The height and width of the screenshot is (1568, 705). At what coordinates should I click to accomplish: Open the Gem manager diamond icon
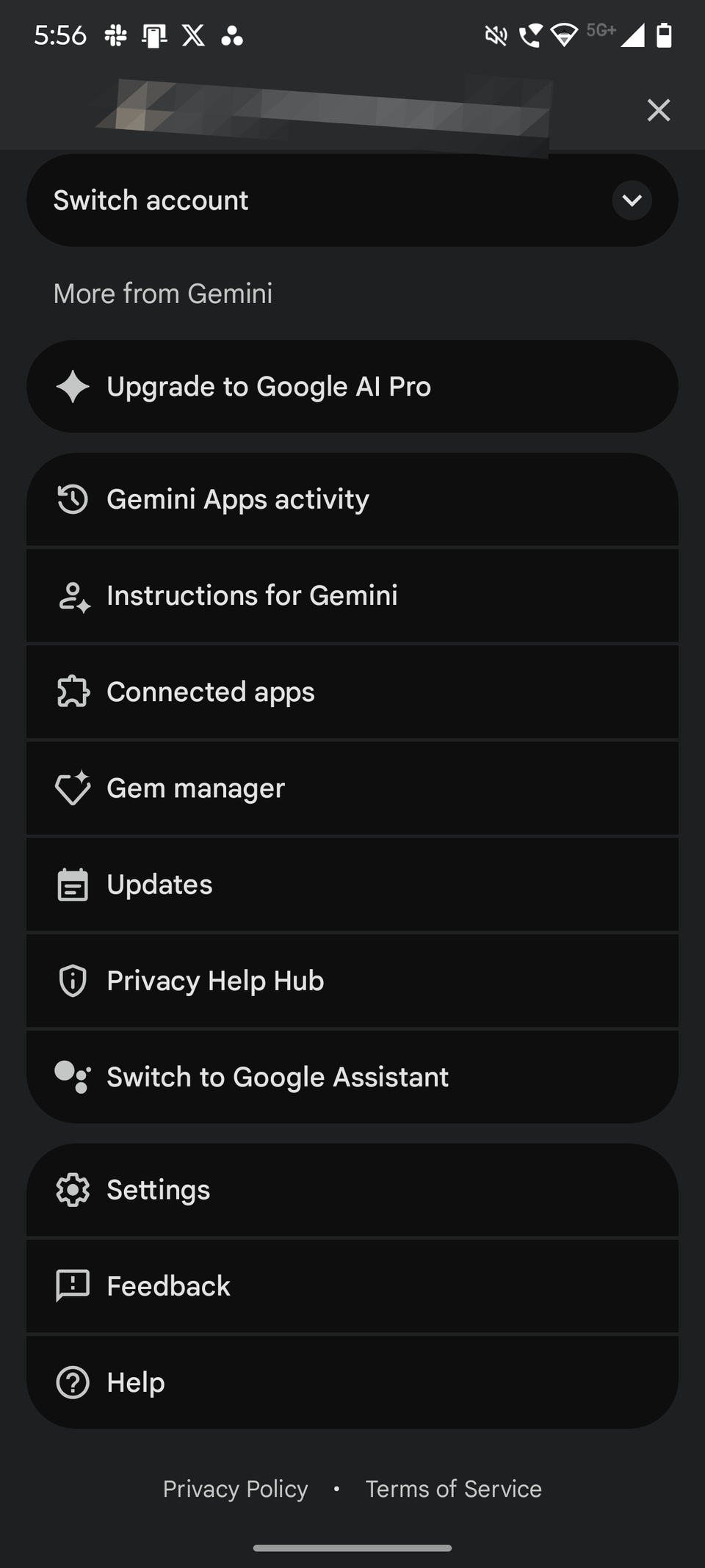(72, 788)
